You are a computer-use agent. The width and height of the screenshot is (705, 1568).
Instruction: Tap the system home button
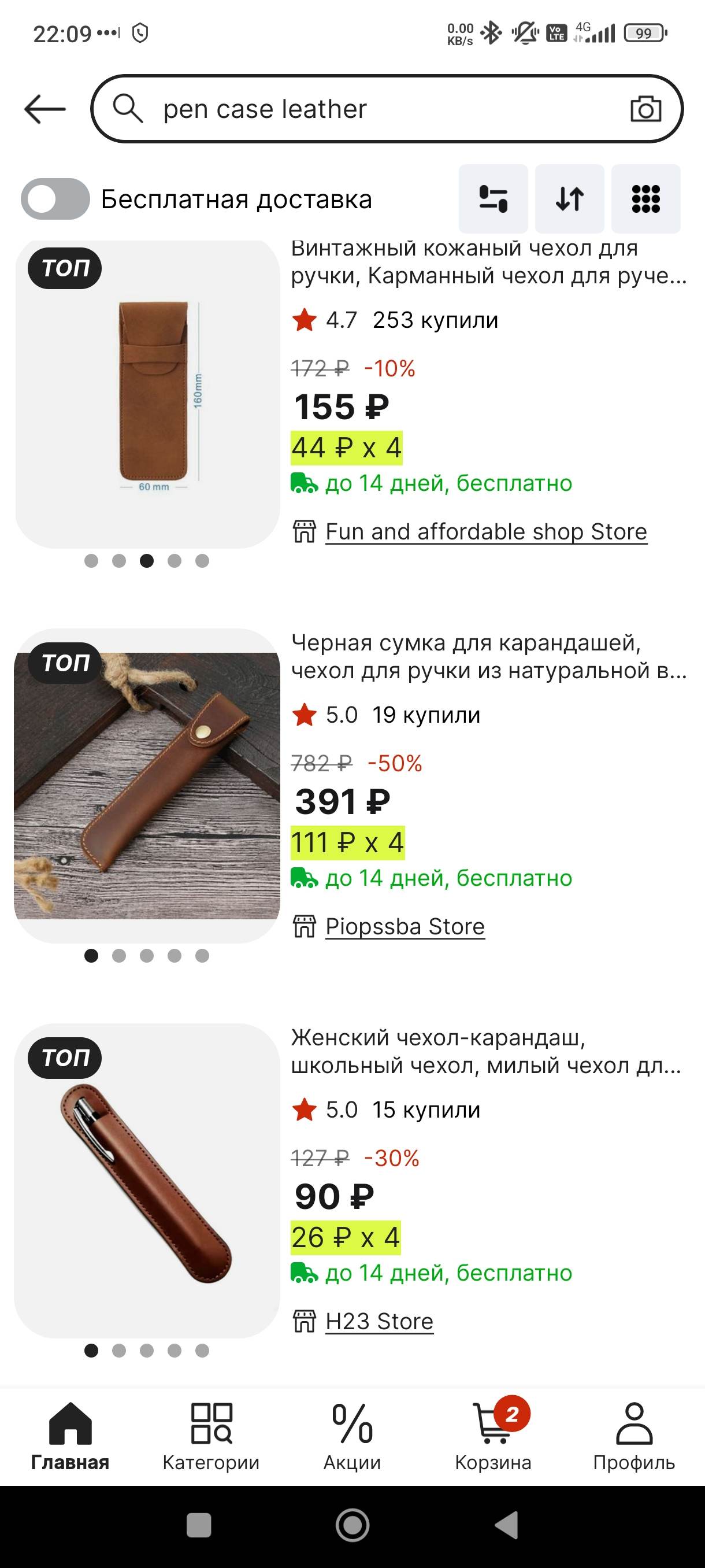pyautogui.click(x=352, y=1526)
